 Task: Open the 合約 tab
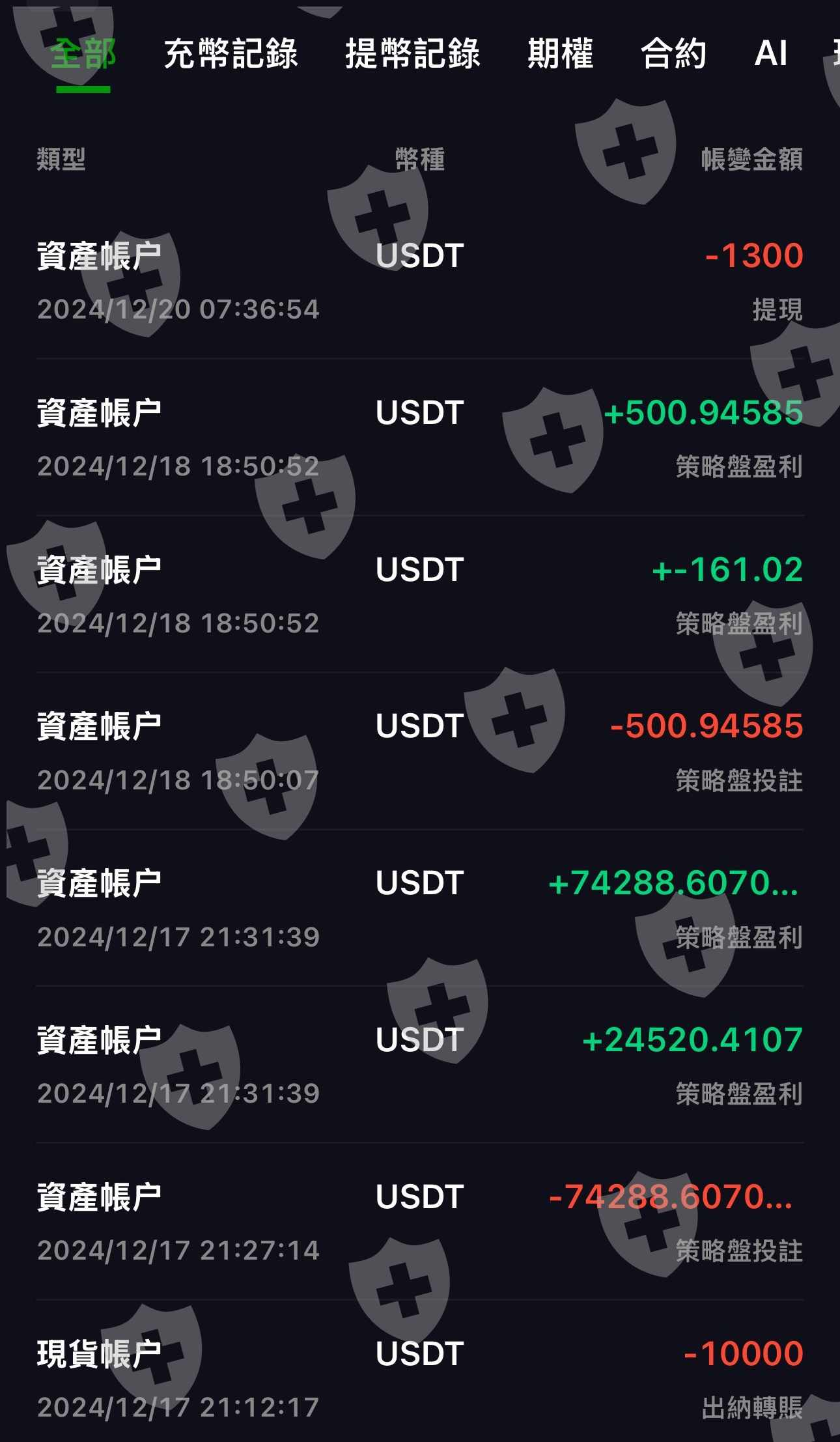[673, 53]
